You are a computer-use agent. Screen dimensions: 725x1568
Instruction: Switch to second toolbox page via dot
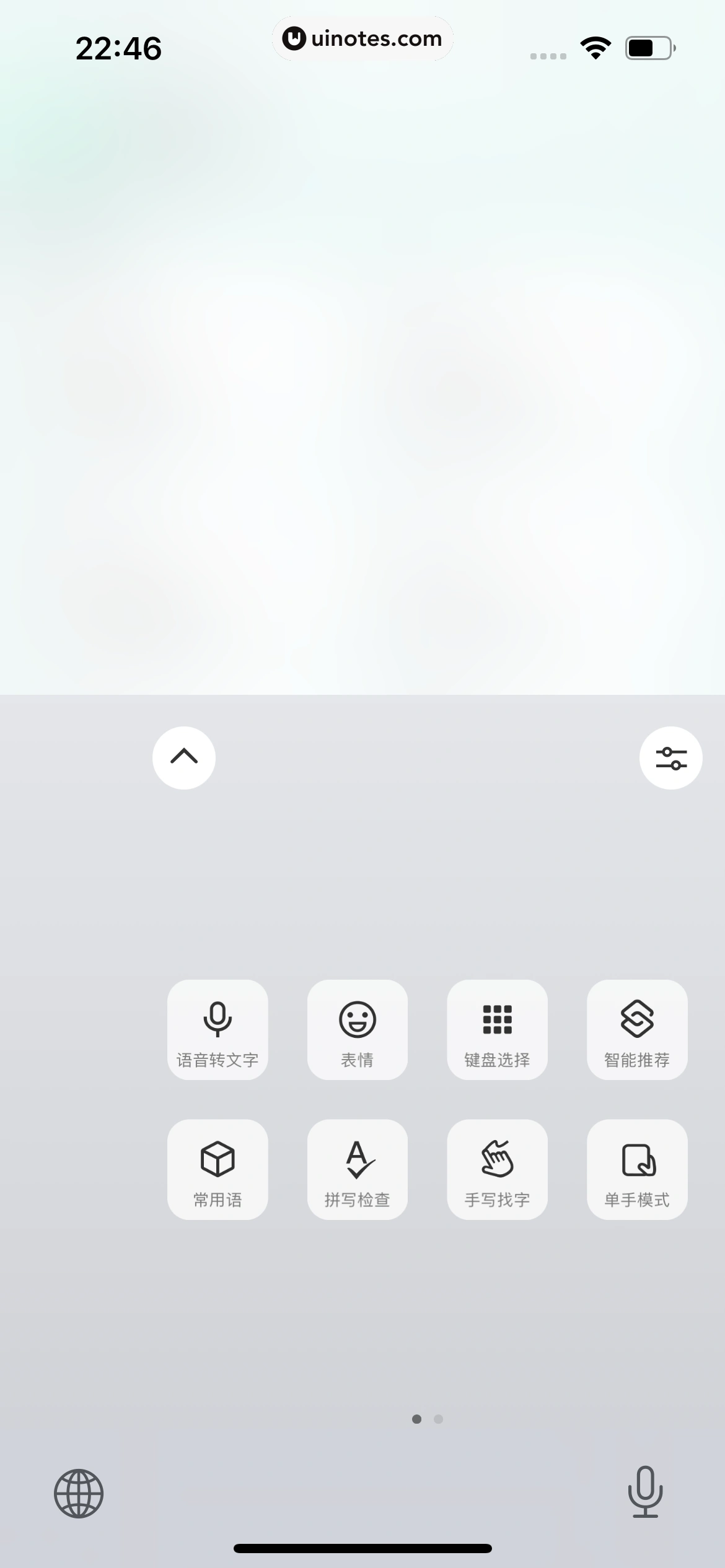pos(439,1420)
